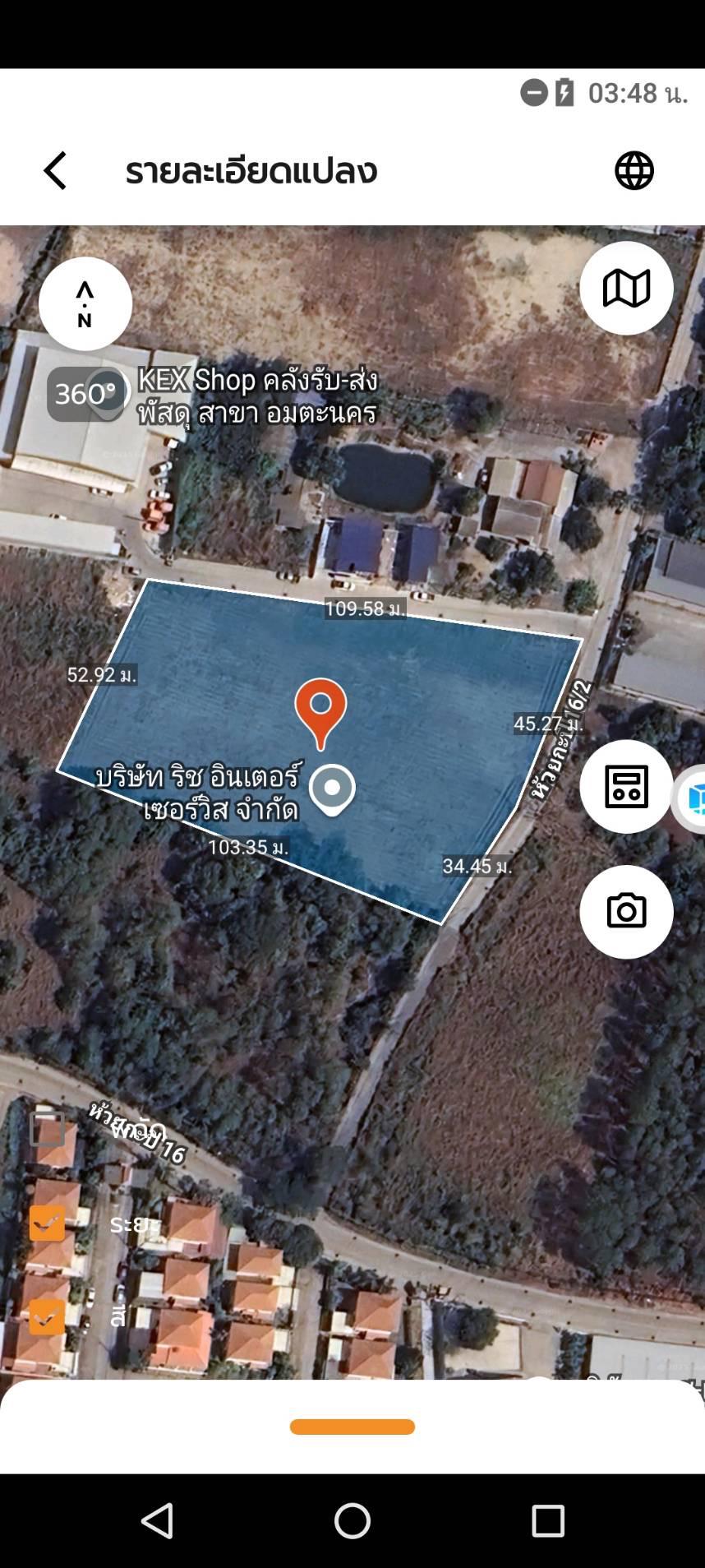
Task: Open the map layers button
Action: pos(626,289)
